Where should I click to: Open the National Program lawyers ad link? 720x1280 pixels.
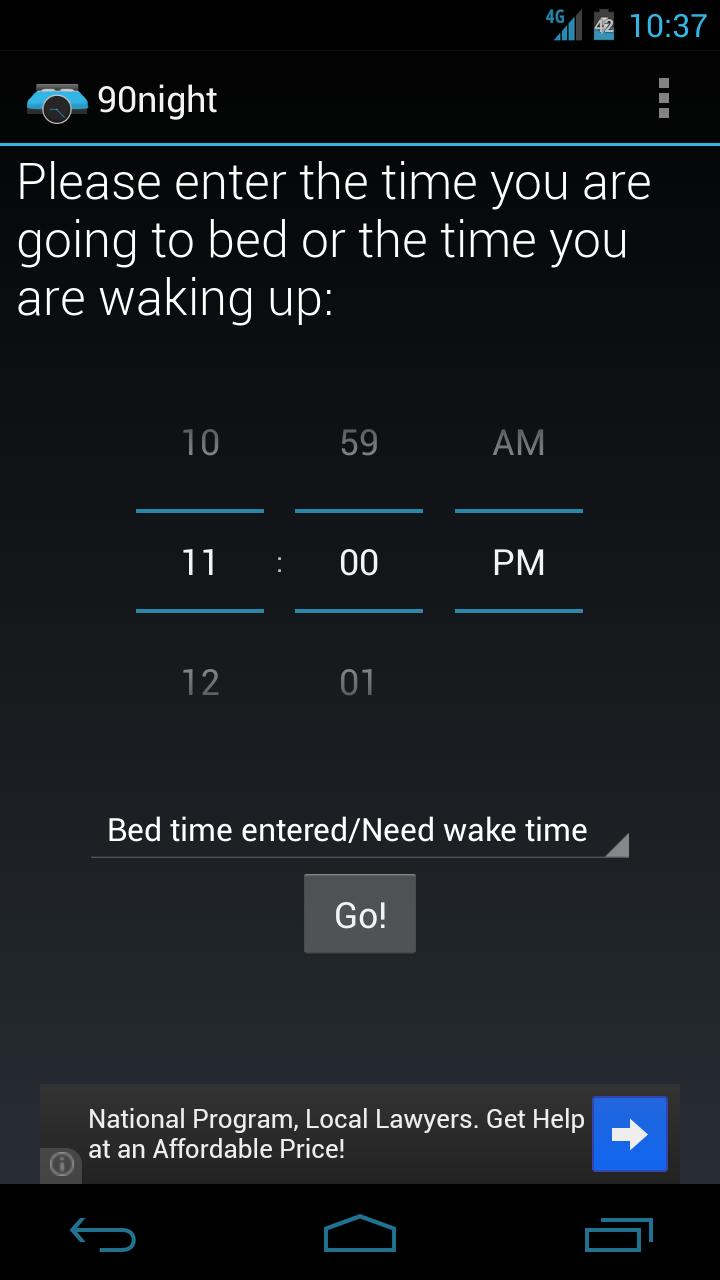337,1133
